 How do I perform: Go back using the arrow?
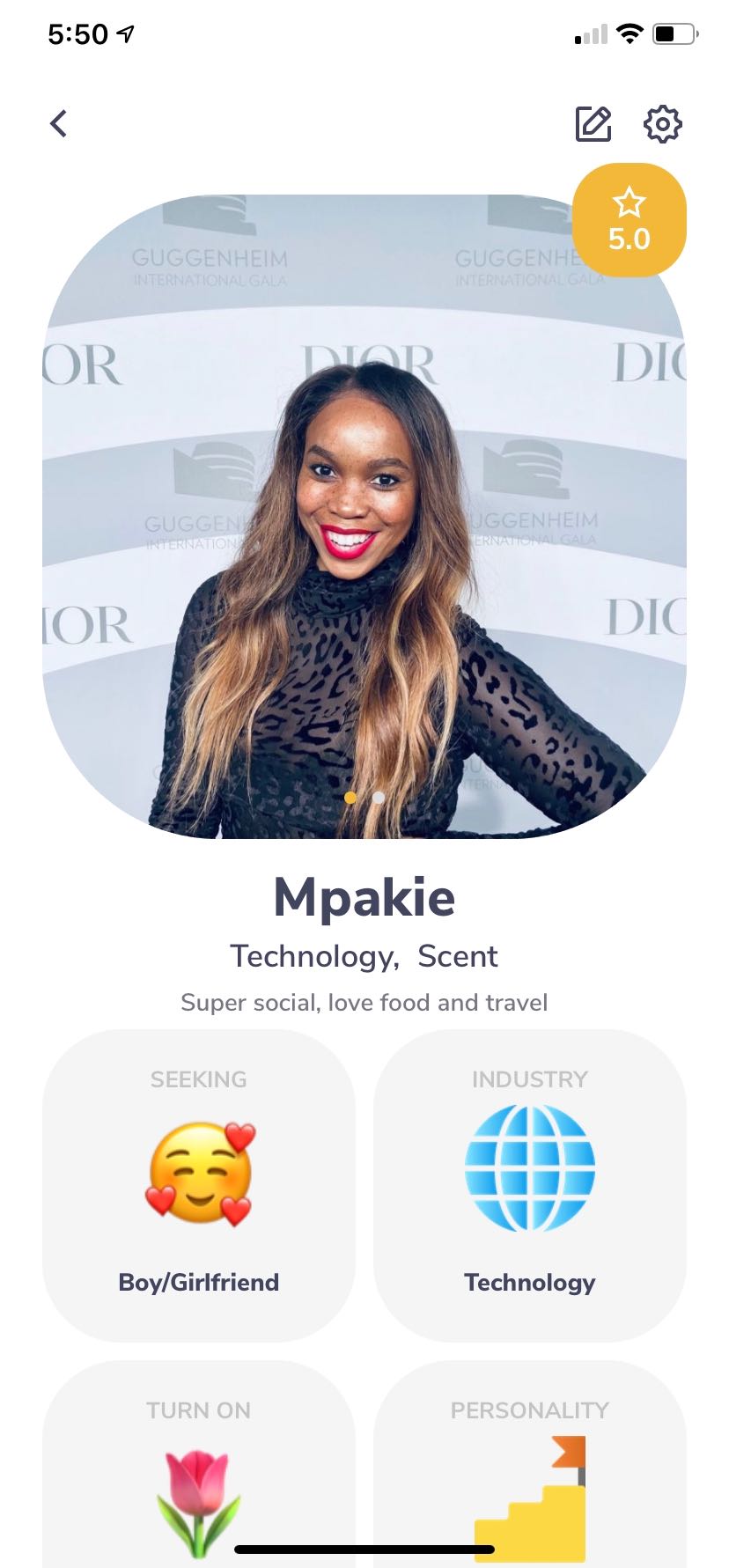click(x=59, y=123)
